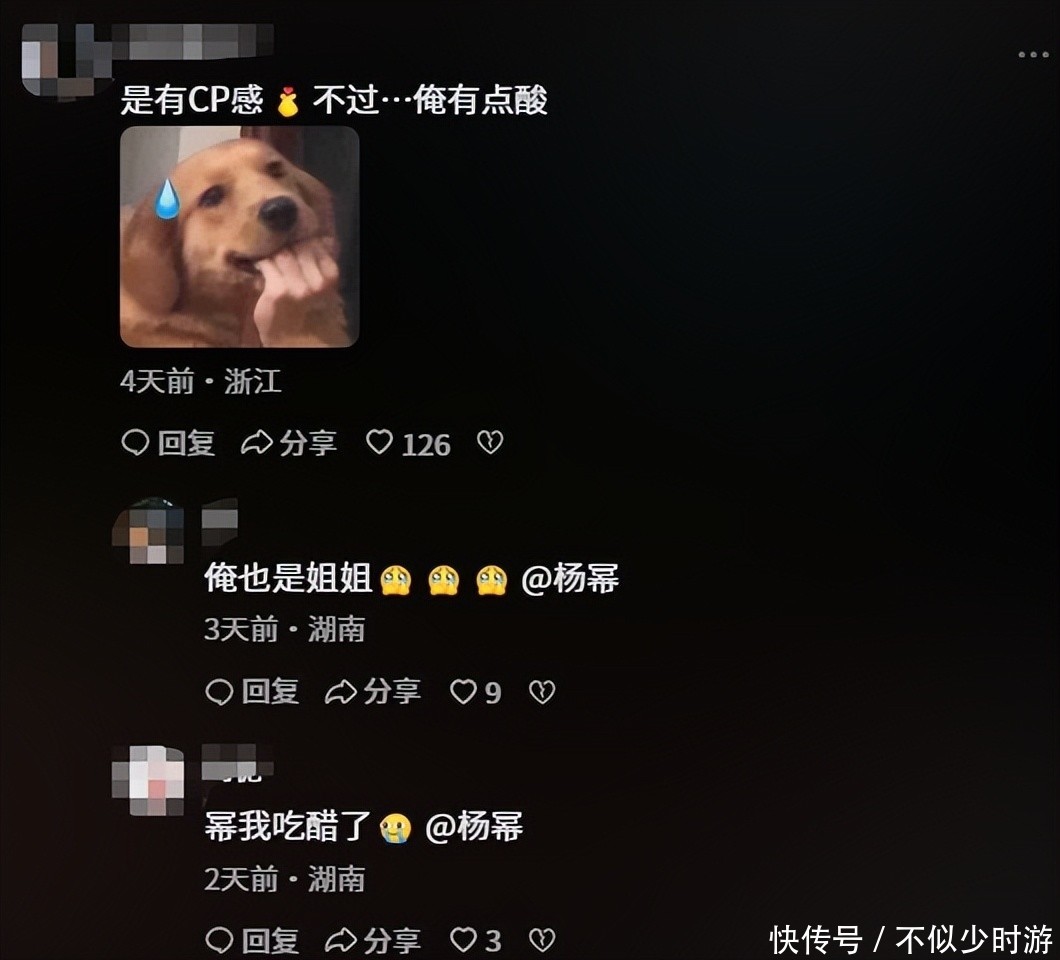Screen dimensions: 1060x960
Task: Open the three-dot overflow menu
Action: point(1033,55)
